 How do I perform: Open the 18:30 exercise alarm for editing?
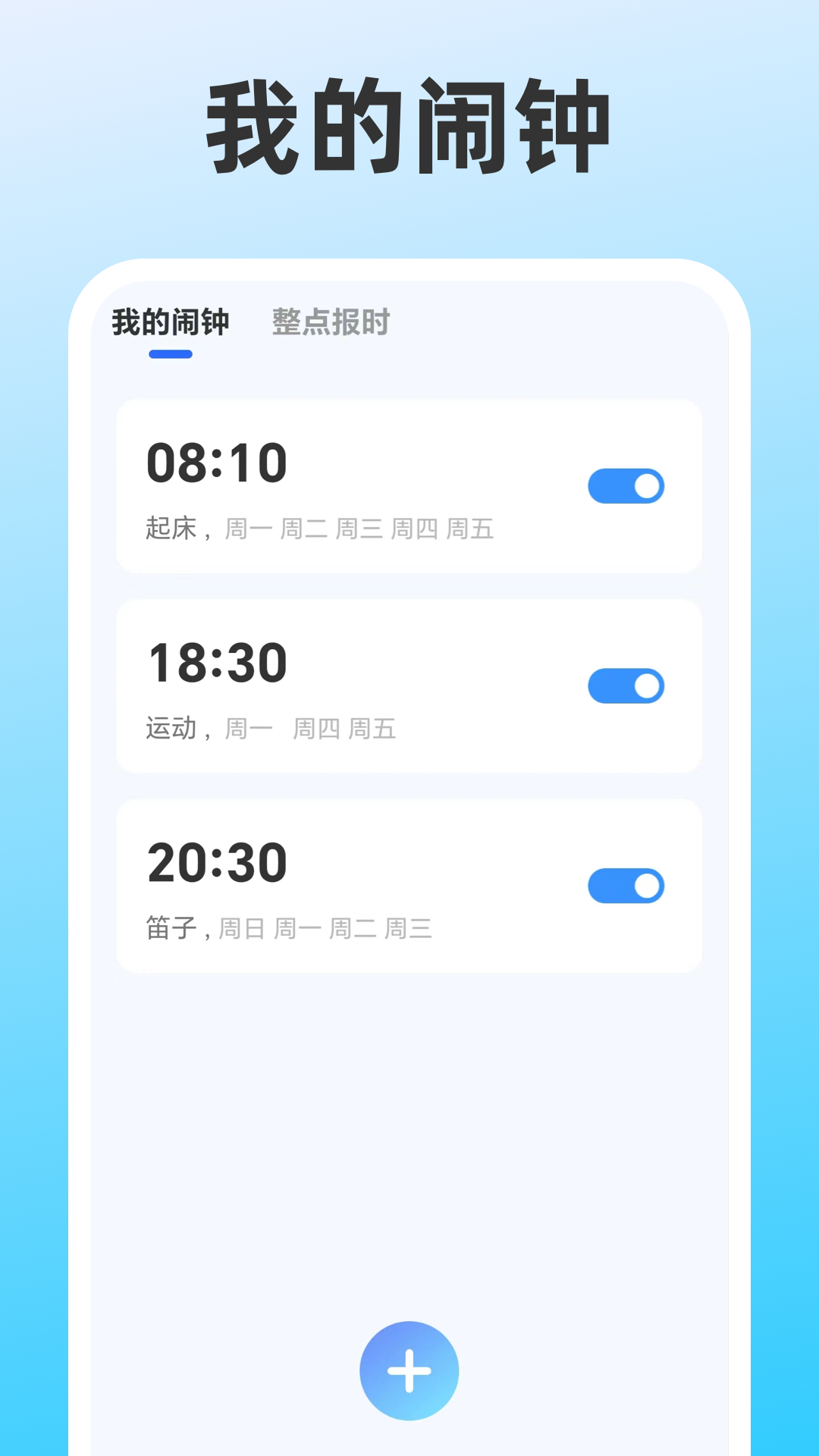click(x=409, y=685)
